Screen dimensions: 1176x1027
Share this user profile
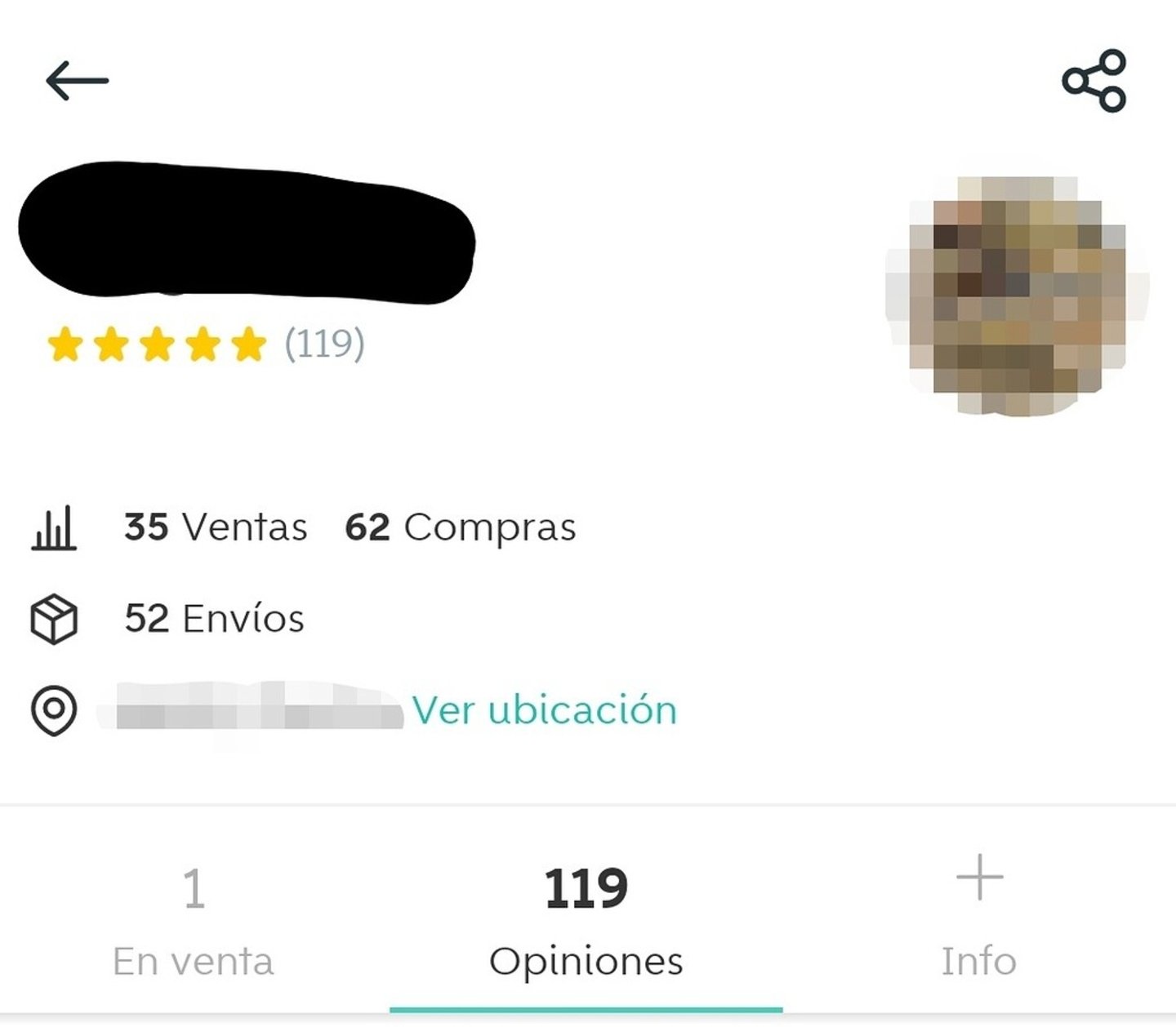pyautogui.click(x=1094, y=81)
